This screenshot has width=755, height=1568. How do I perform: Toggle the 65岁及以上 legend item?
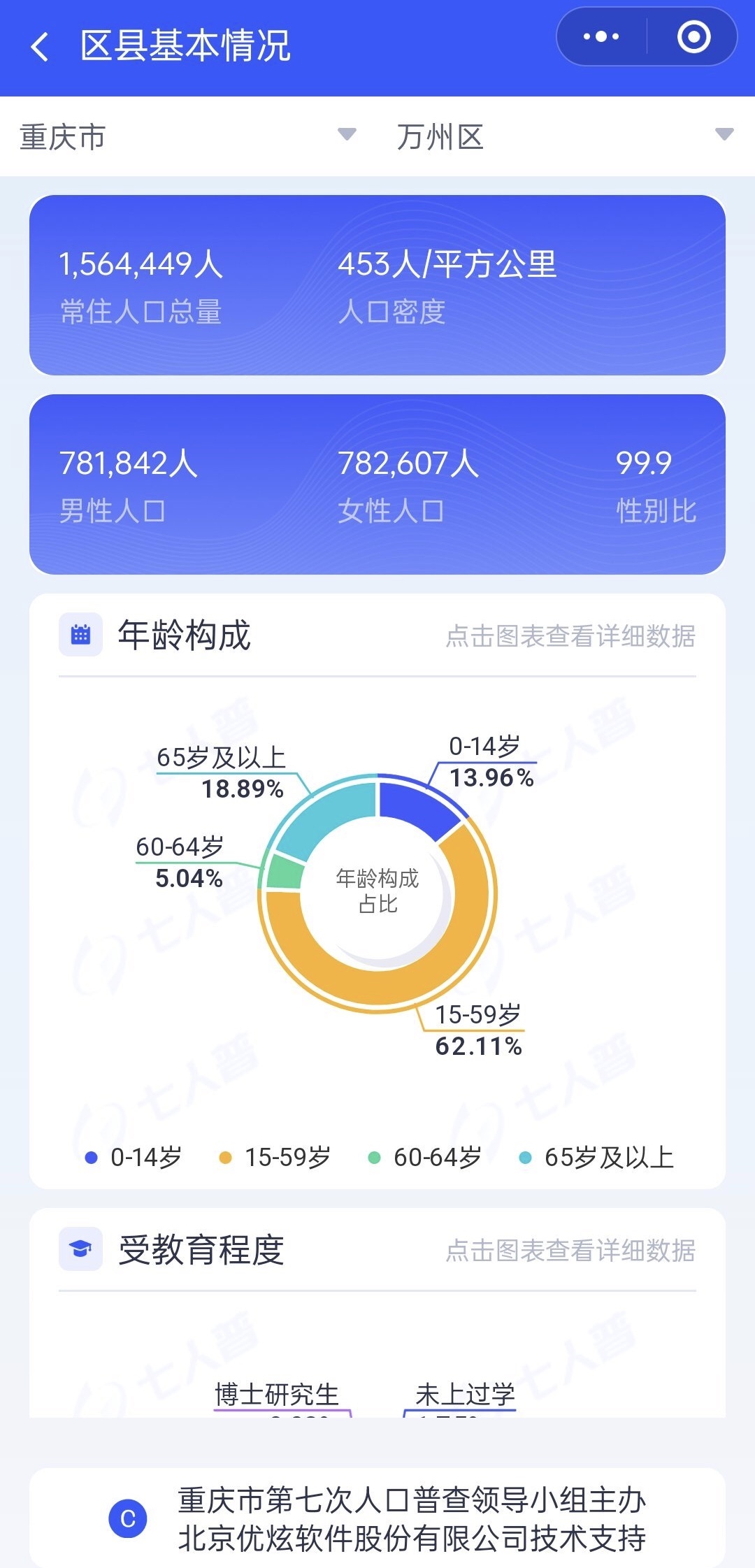(596, 1158)
